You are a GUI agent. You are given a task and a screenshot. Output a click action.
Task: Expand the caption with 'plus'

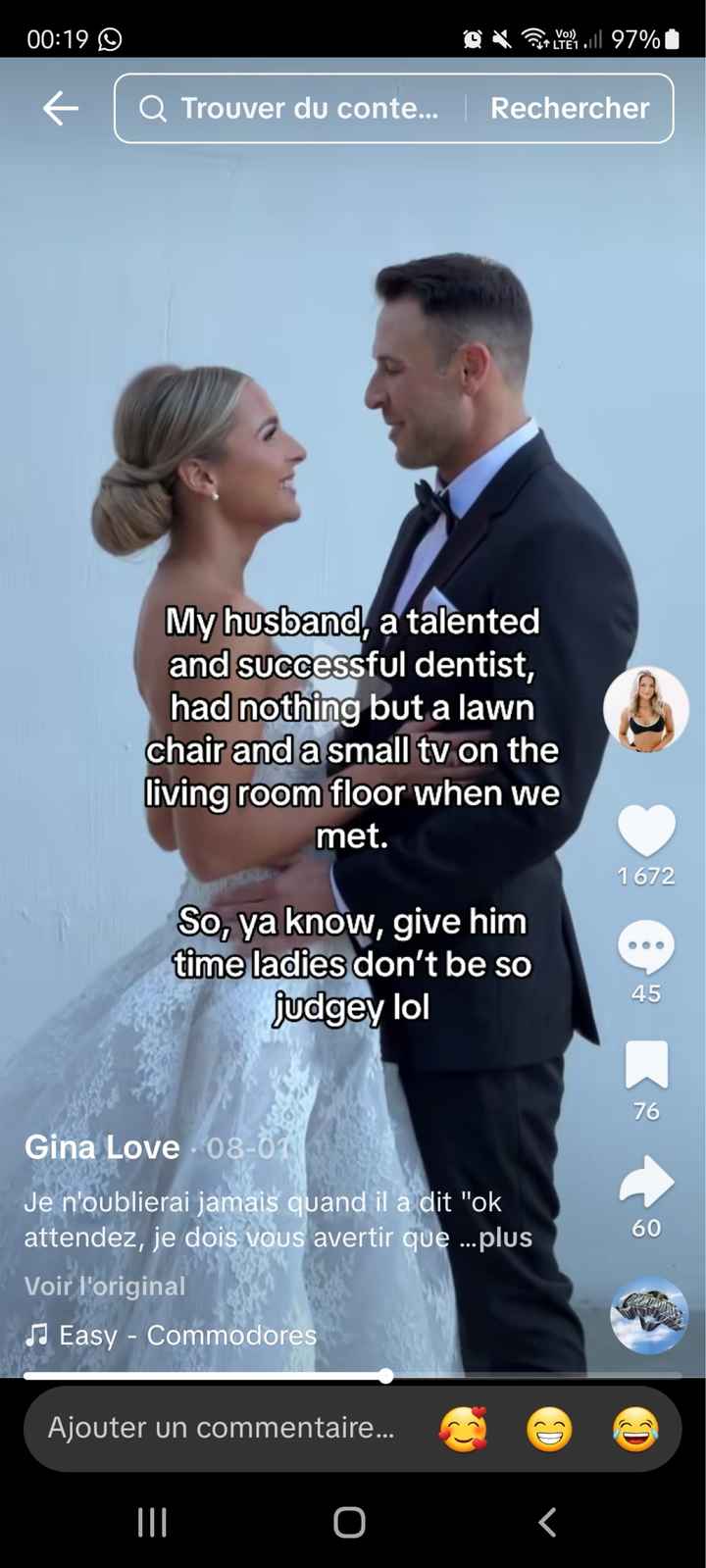[506, 1238]
